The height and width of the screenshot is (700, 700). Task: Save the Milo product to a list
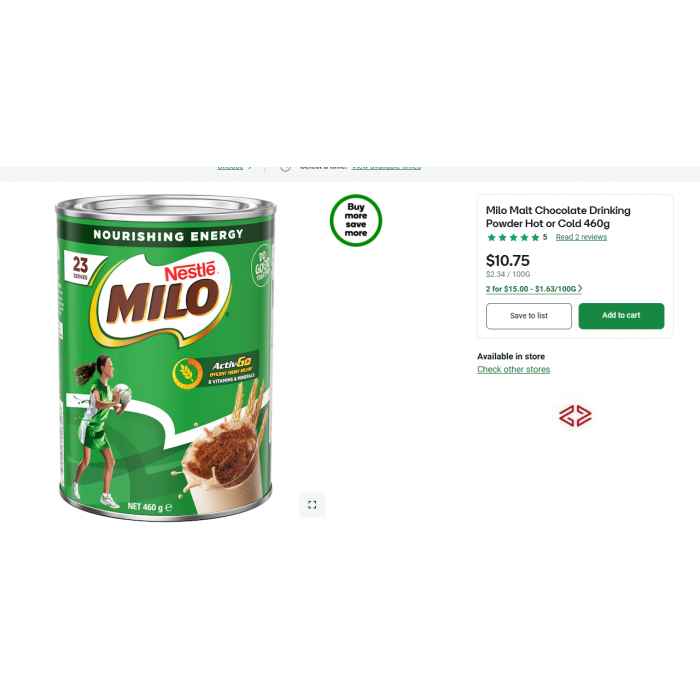(528, 315)
